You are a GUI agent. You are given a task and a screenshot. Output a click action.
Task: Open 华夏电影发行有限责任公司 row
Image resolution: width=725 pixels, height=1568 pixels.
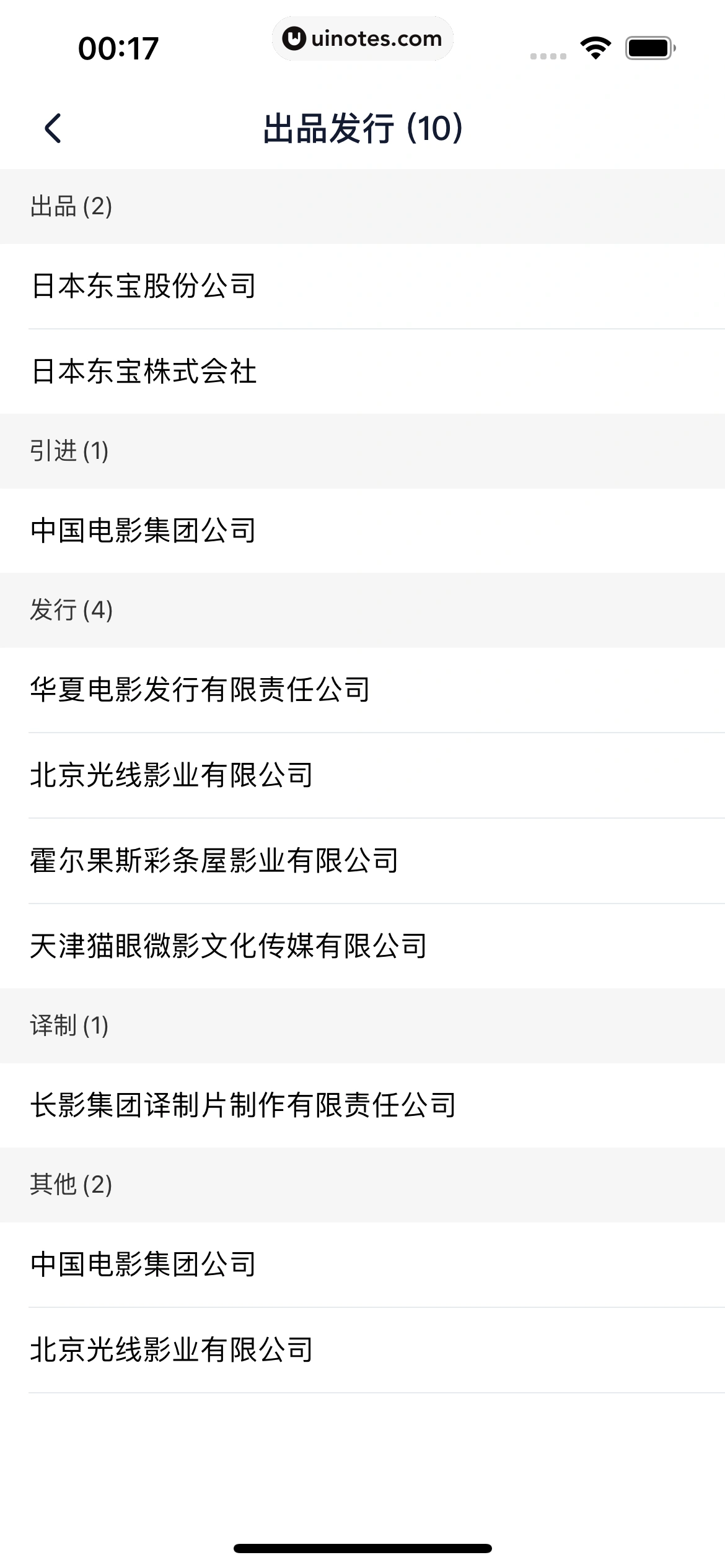click(x=362, y=690)
